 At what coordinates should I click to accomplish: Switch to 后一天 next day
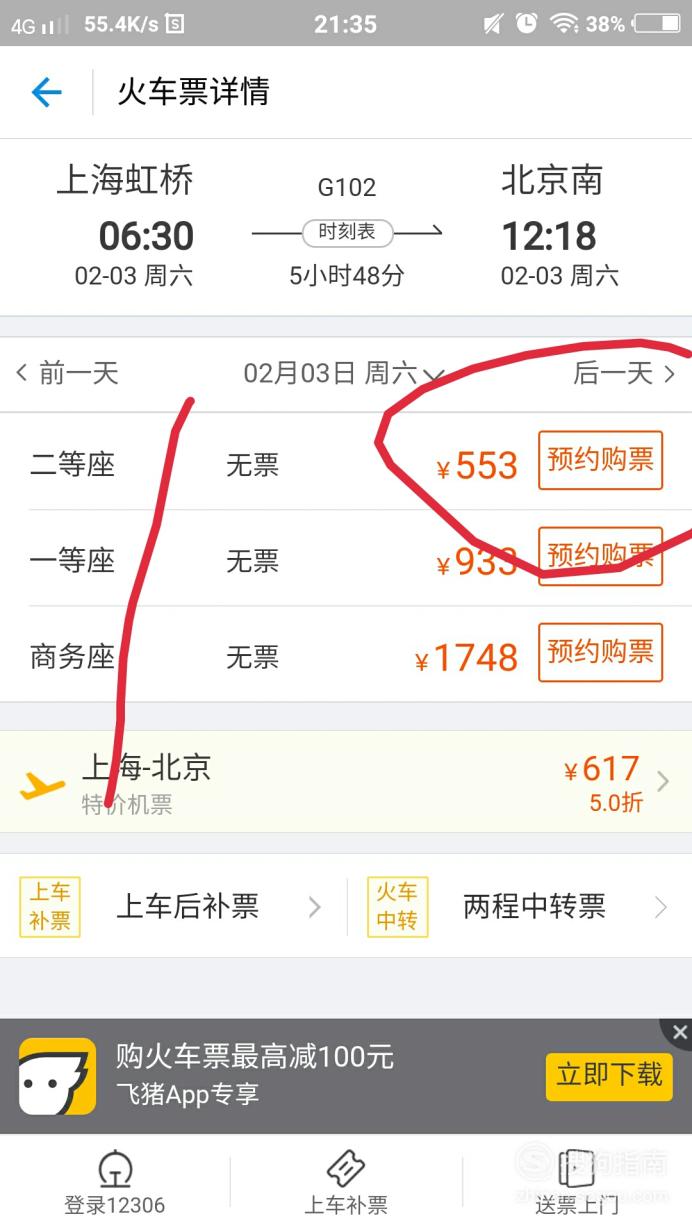[625, 374]
